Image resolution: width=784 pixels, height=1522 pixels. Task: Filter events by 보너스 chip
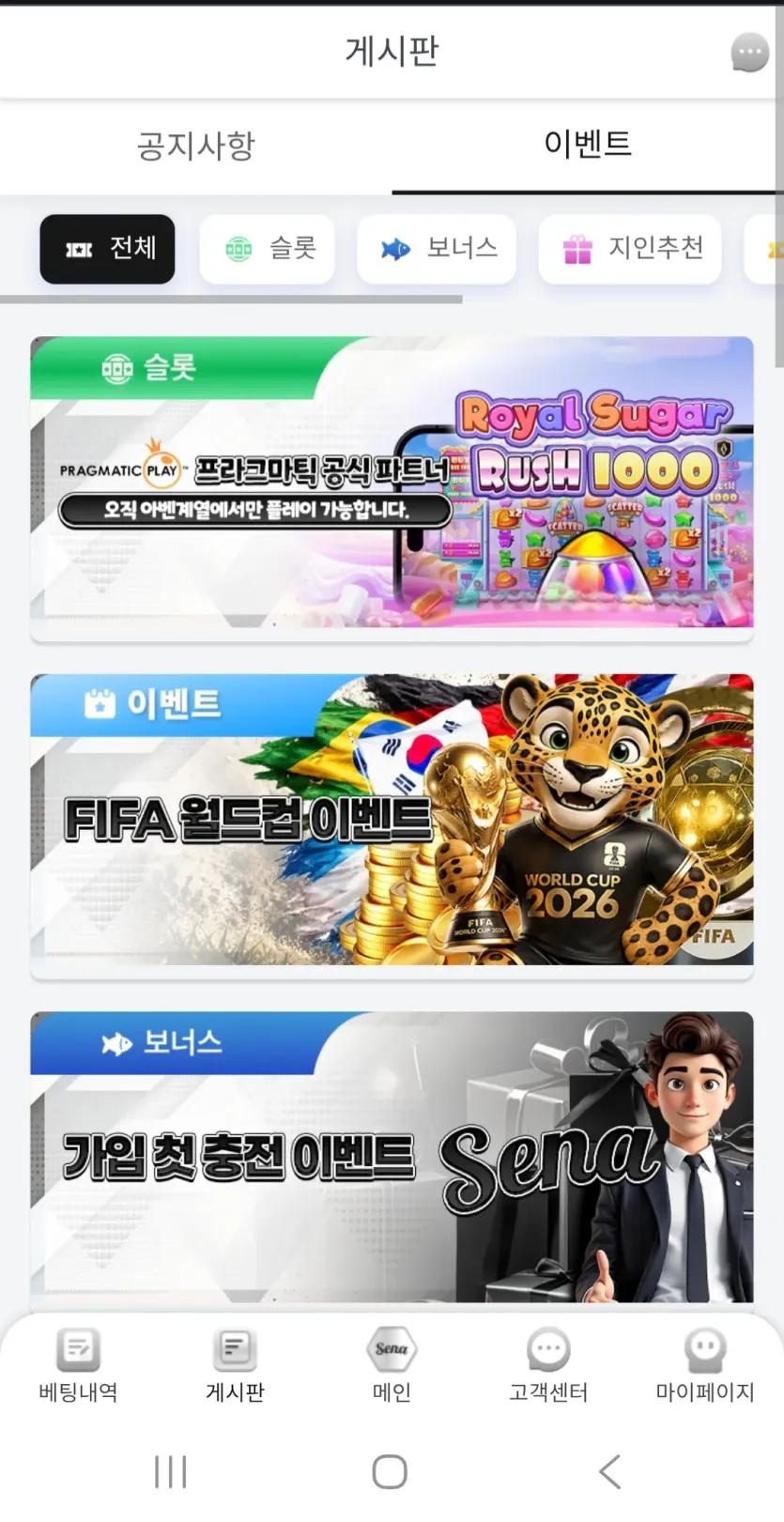[x=437, y=249]
